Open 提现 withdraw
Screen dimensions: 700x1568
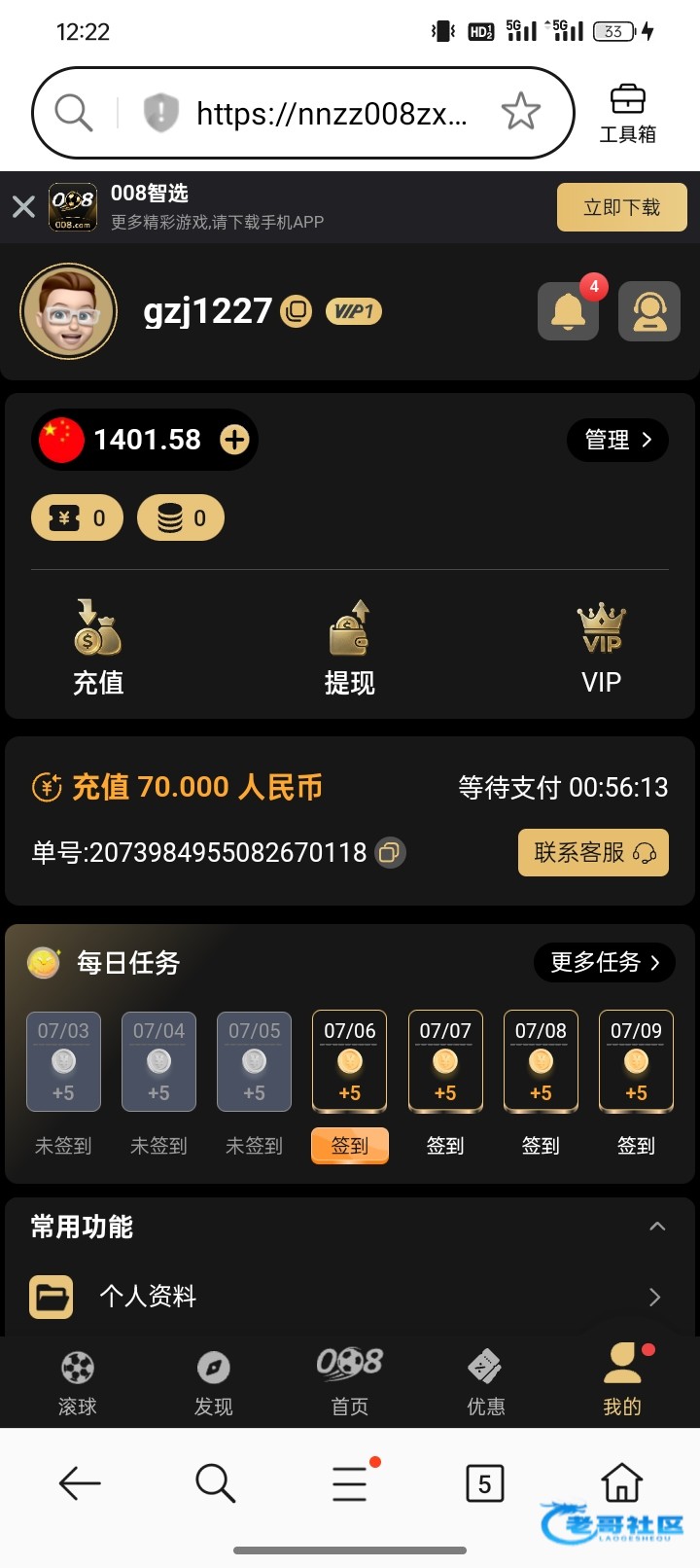click(x=349, y=648)
